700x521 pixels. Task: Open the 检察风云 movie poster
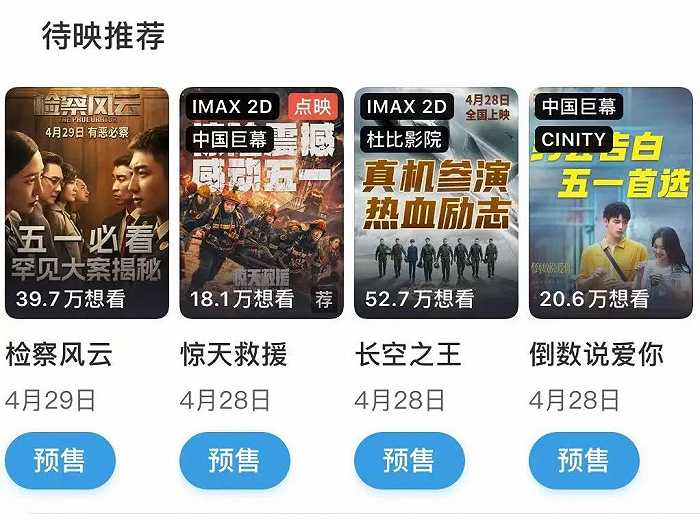click(x=87, y=203)
